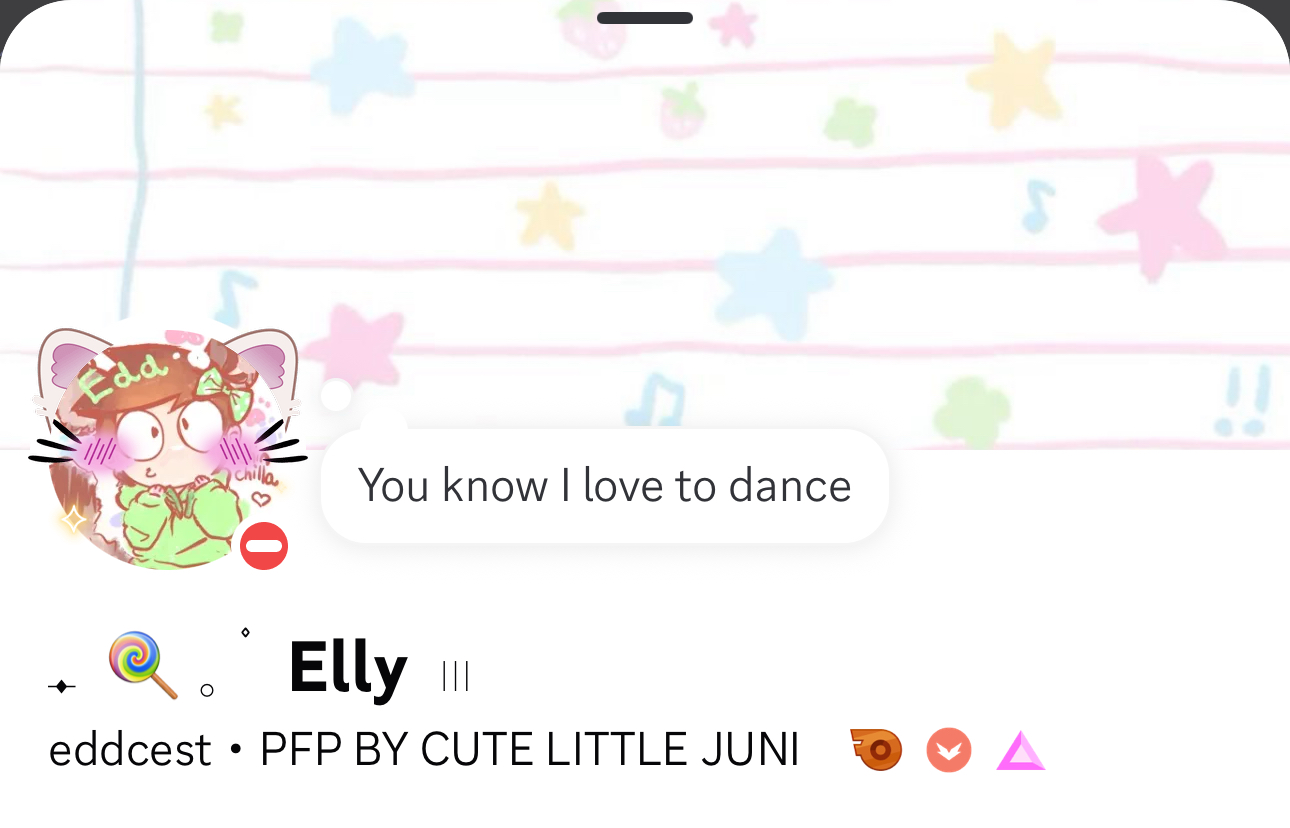Tap the eddcest username text

tap(130, 750)
